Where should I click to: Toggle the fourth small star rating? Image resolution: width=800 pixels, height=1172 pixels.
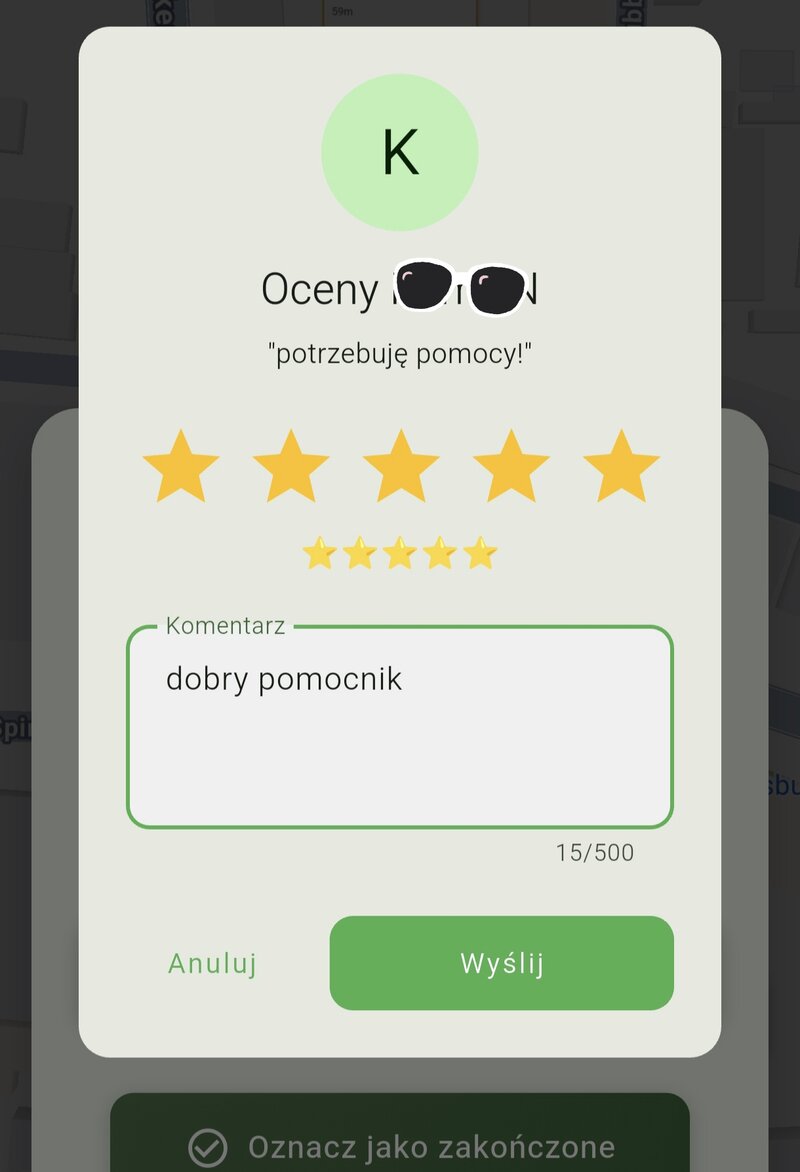point(440,552)
